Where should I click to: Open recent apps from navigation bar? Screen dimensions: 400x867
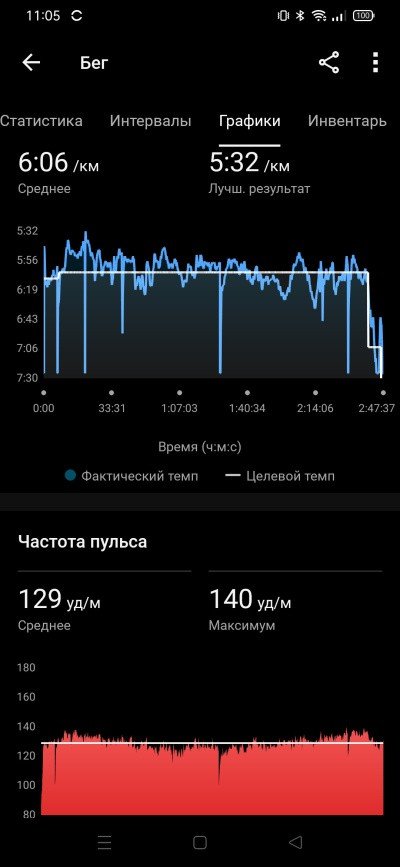[x=104, y=842]
